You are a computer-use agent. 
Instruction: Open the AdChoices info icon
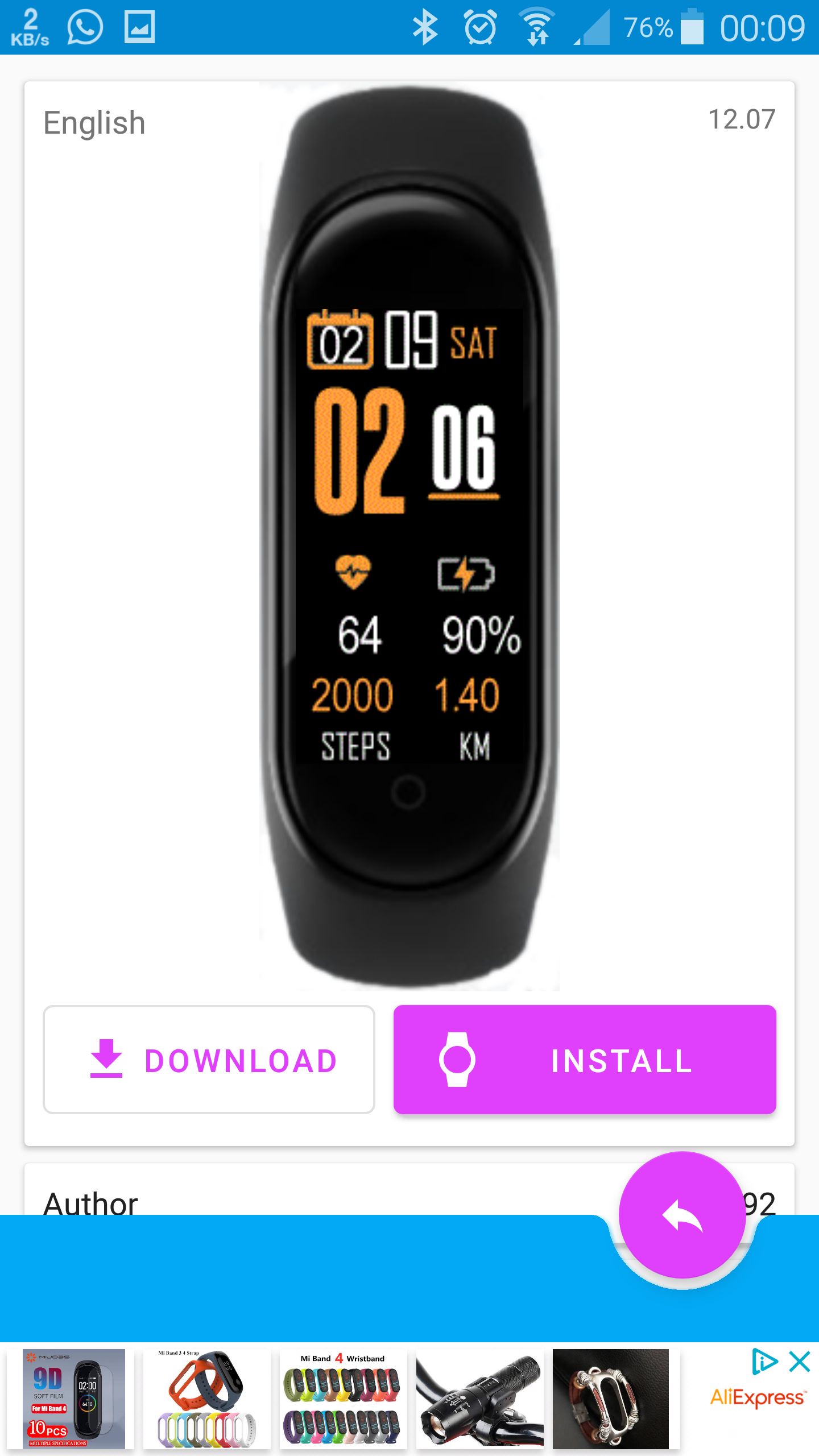(764, 1362)
